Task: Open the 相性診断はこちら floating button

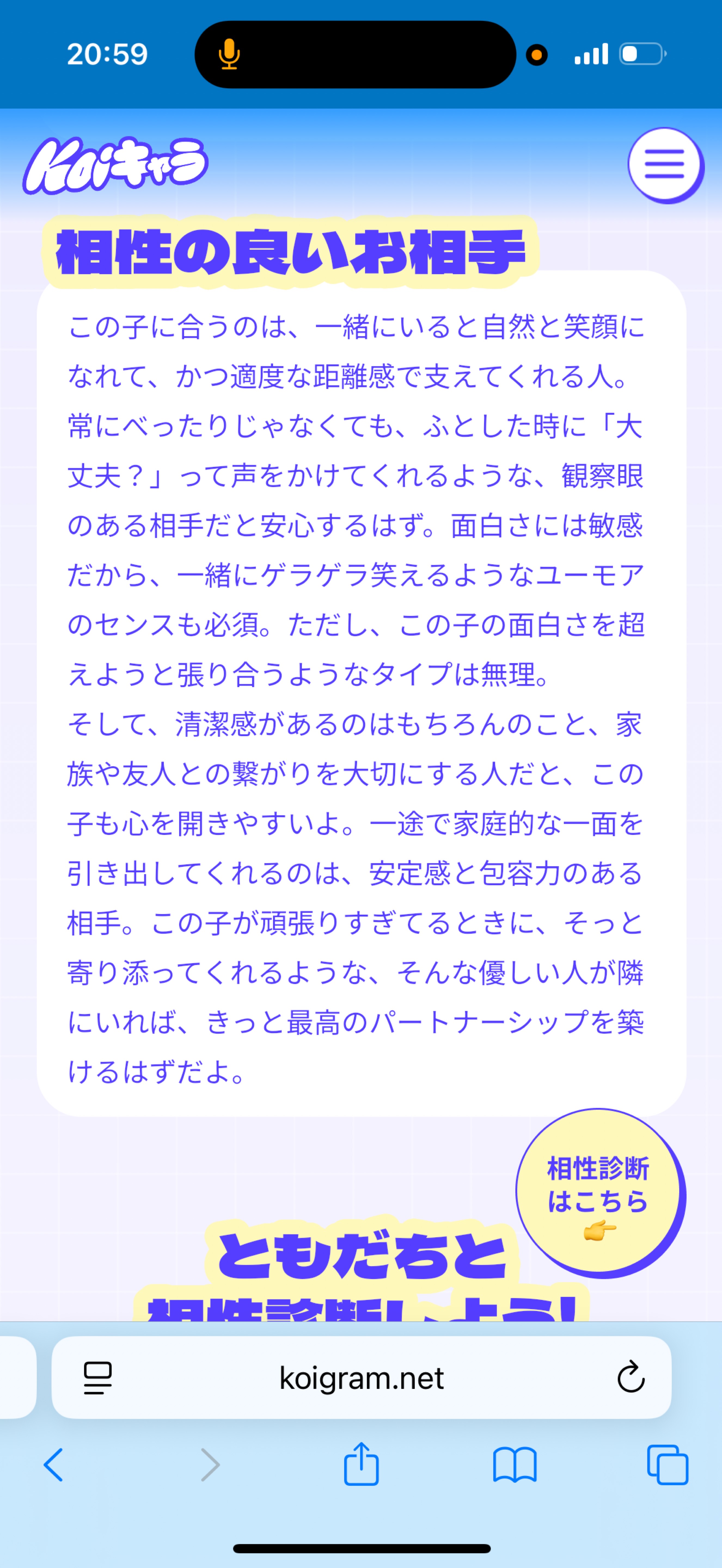Action: (x=598, y=1191)
